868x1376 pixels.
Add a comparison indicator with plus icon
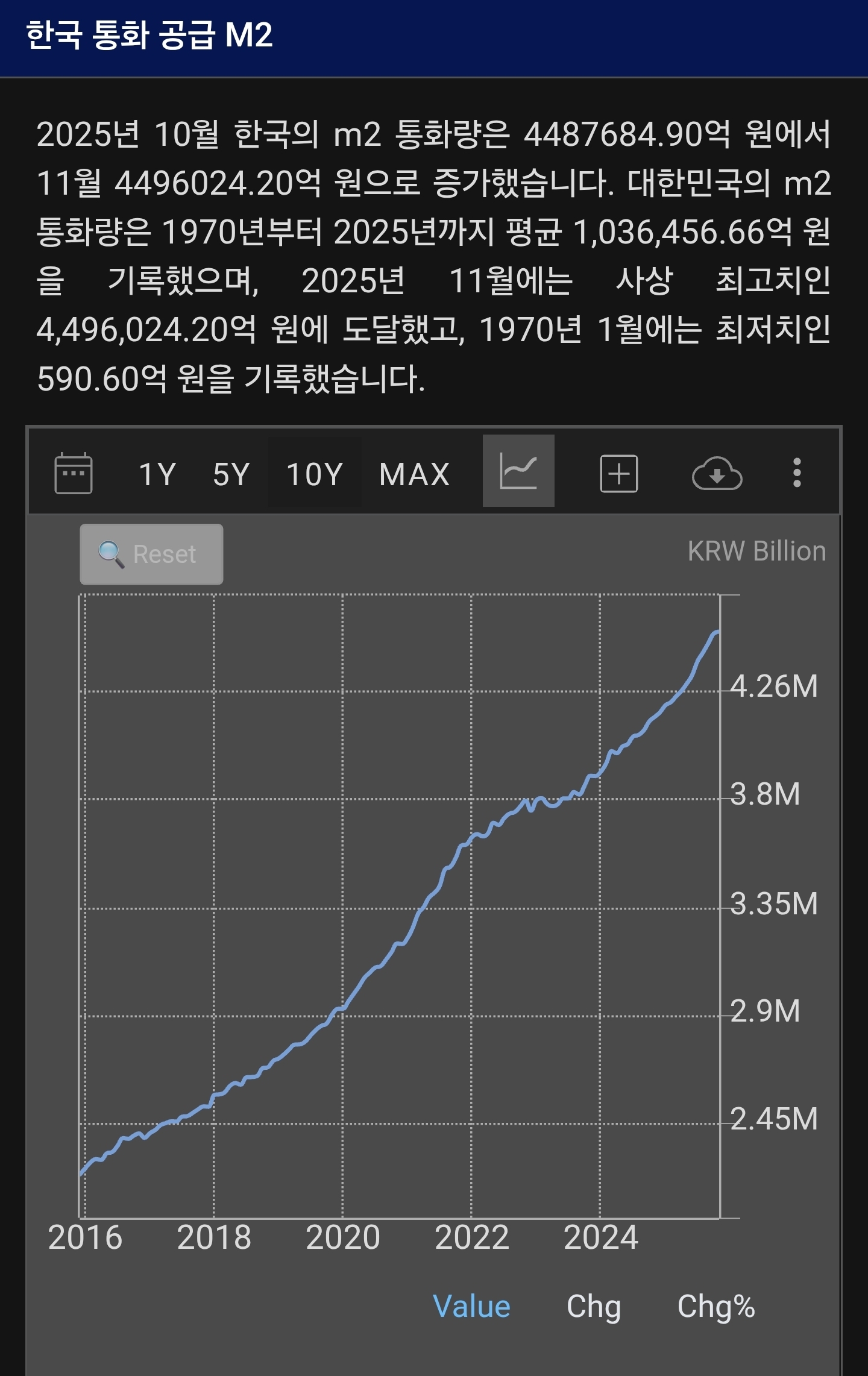pyautogui.click(x=618, y=474)
